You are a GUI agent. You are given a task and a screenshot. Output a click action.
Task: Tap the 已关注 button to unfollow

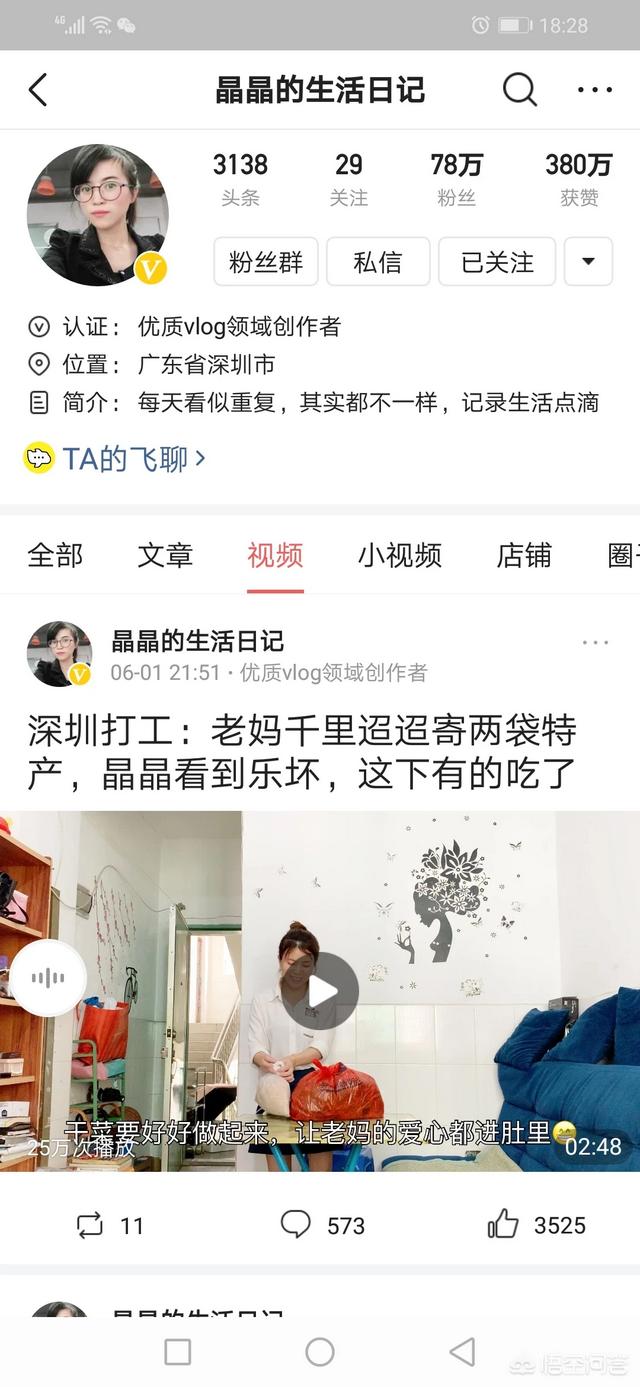pos(497,262)
